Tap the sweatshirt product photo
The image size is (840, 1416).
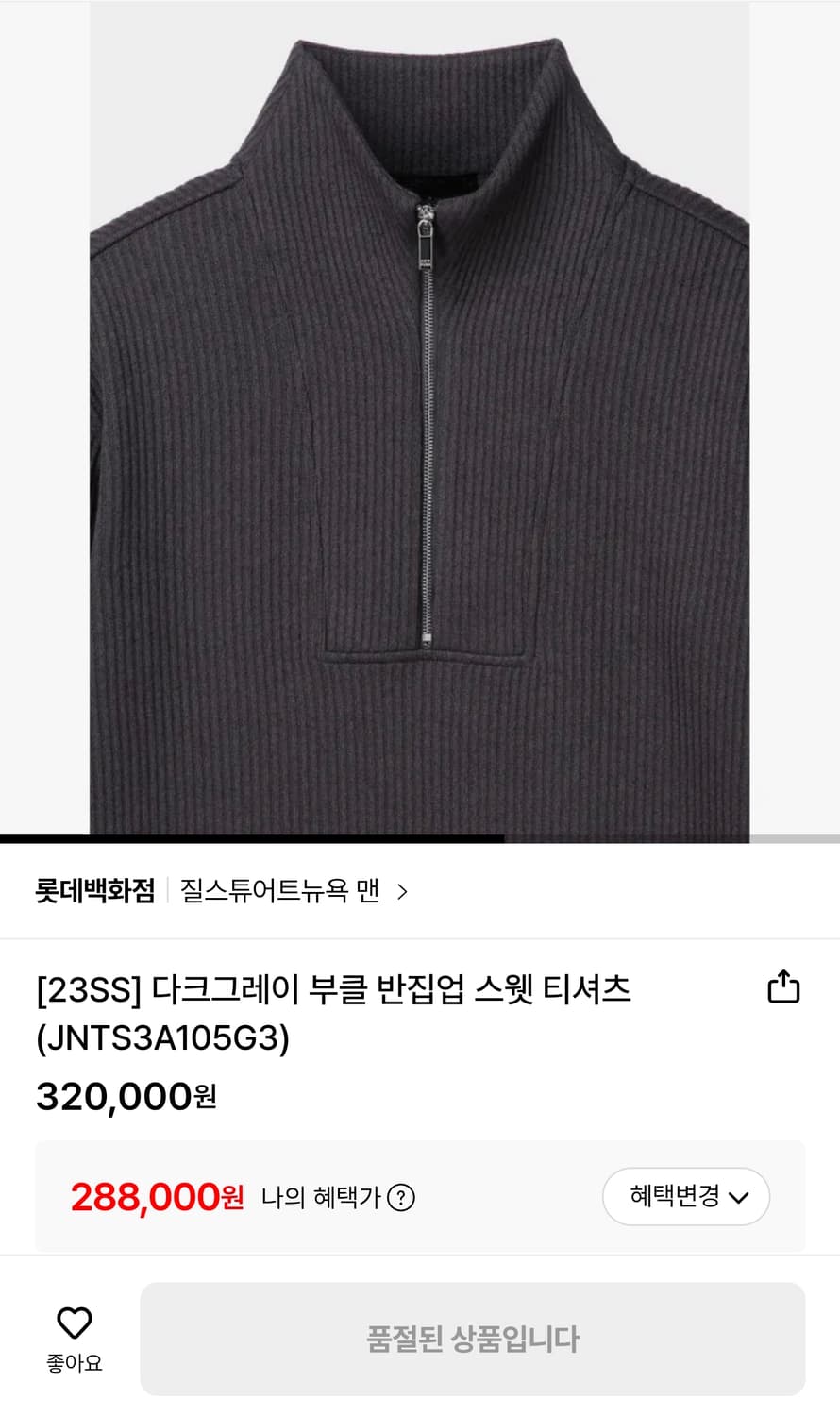[420, 415]
